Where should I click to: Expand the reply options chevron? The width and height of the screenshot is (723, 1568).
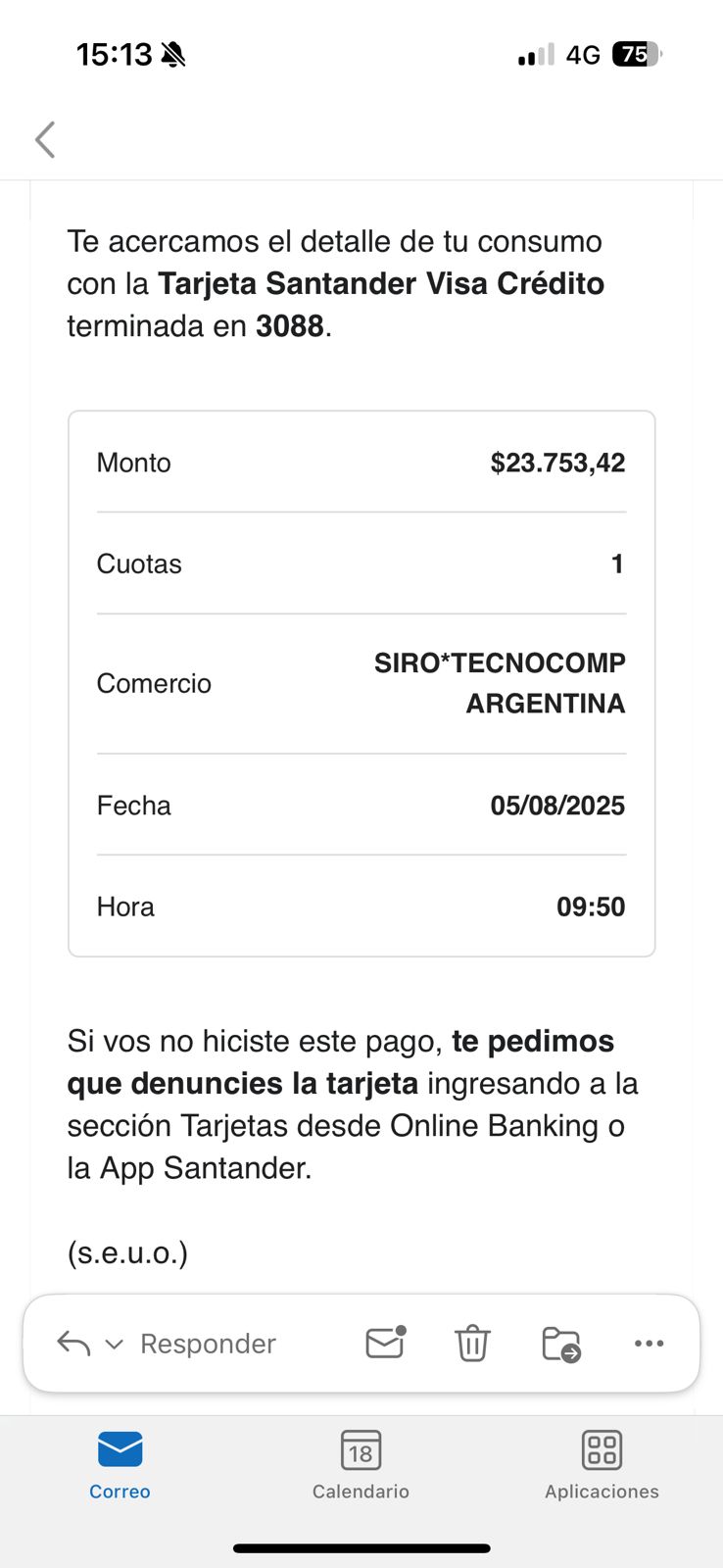[x=114, y=1344]
